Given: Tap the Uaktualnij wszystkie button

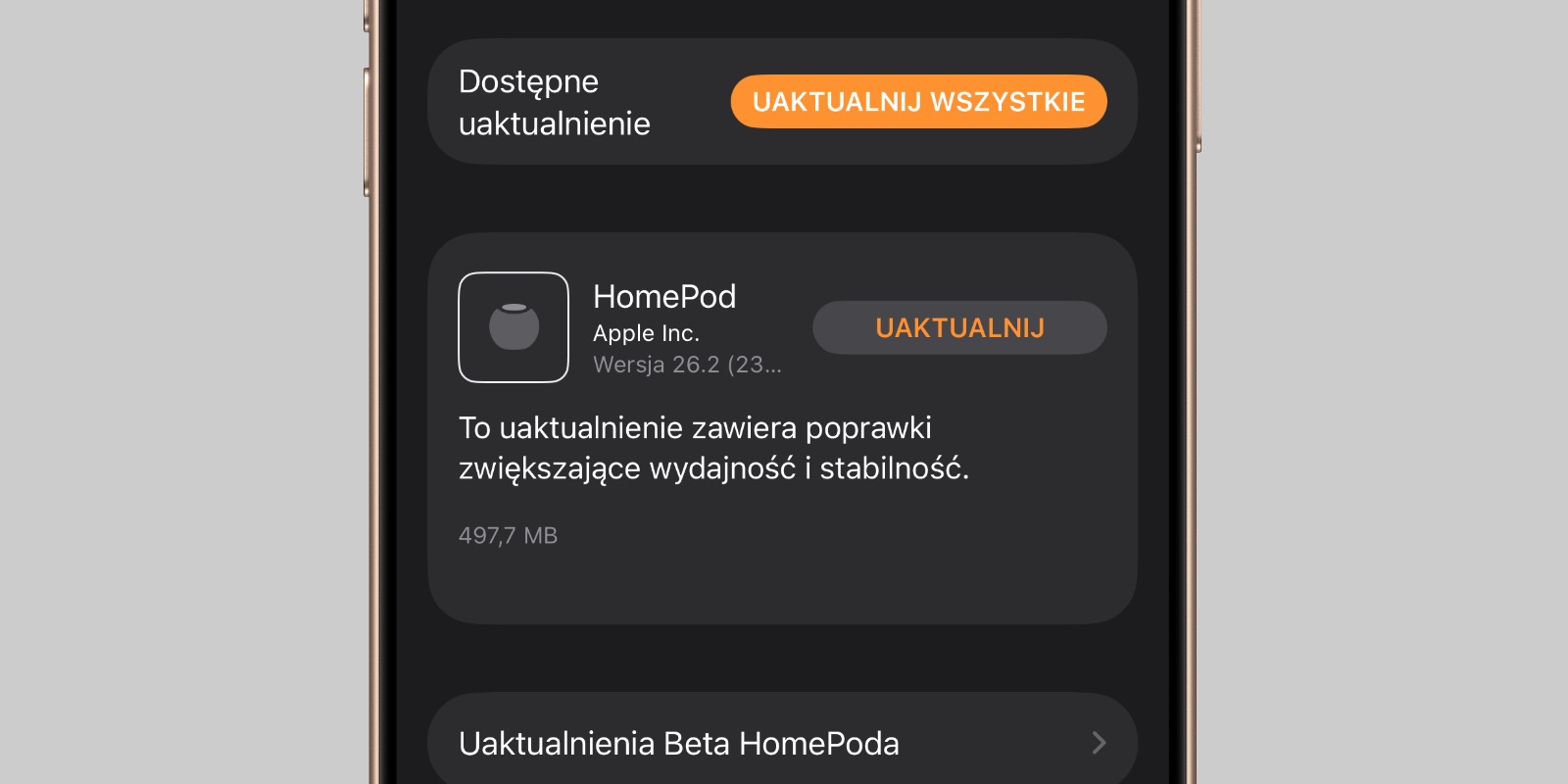Looking at the screenshot, I should (x=918, y=102).
